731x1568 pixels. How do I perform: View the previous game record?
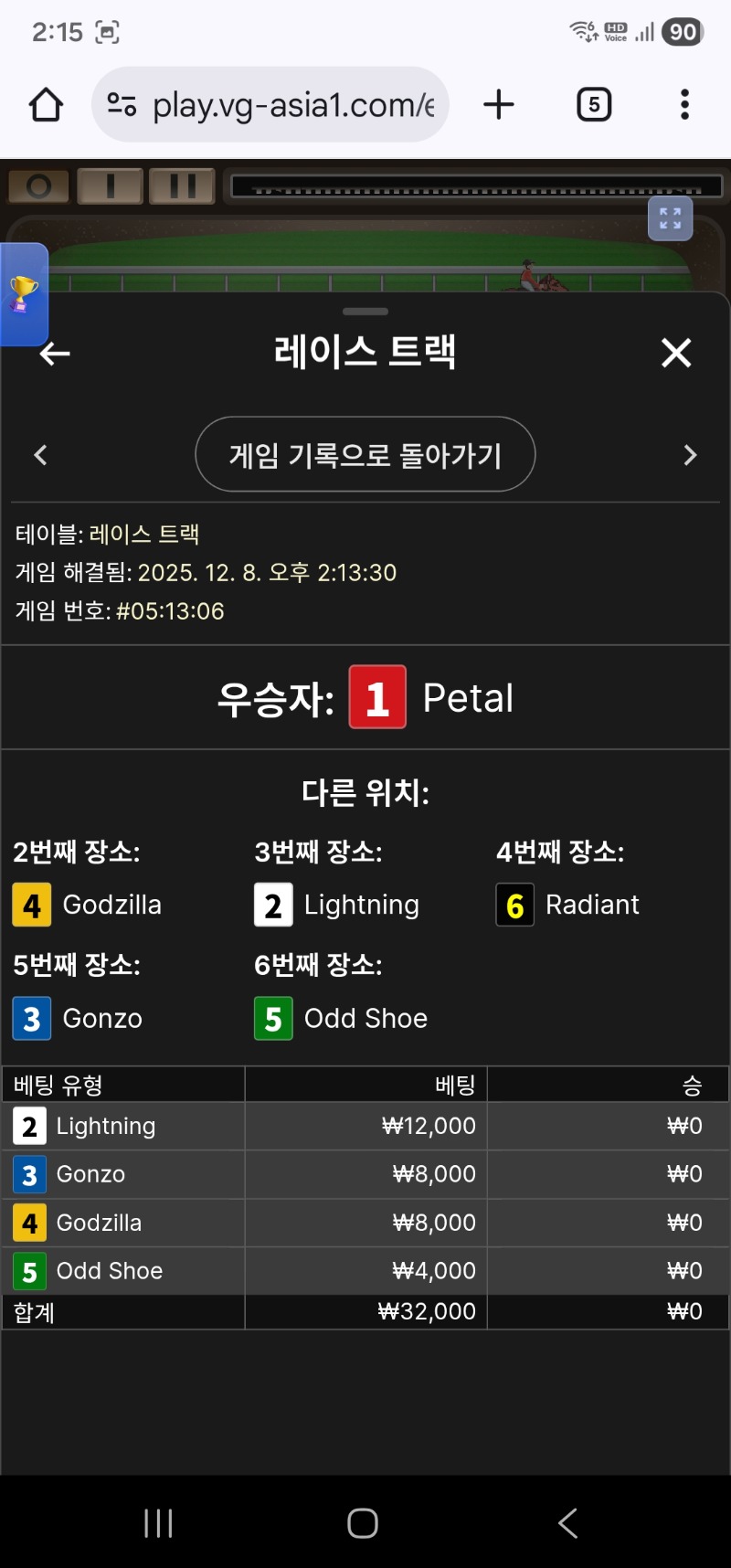[x=40, y=454]
